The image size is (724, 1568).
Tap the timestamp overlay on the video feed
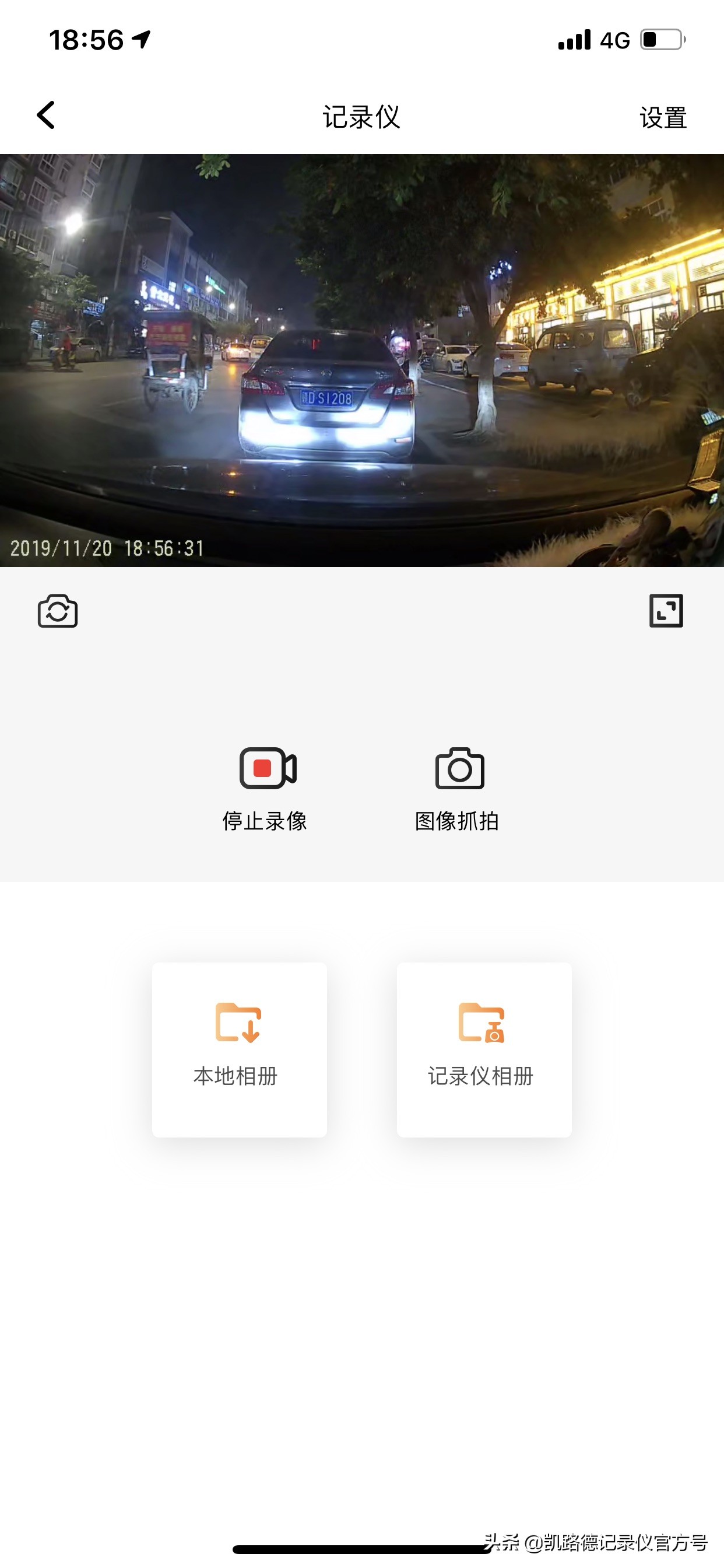coord(107,547)
